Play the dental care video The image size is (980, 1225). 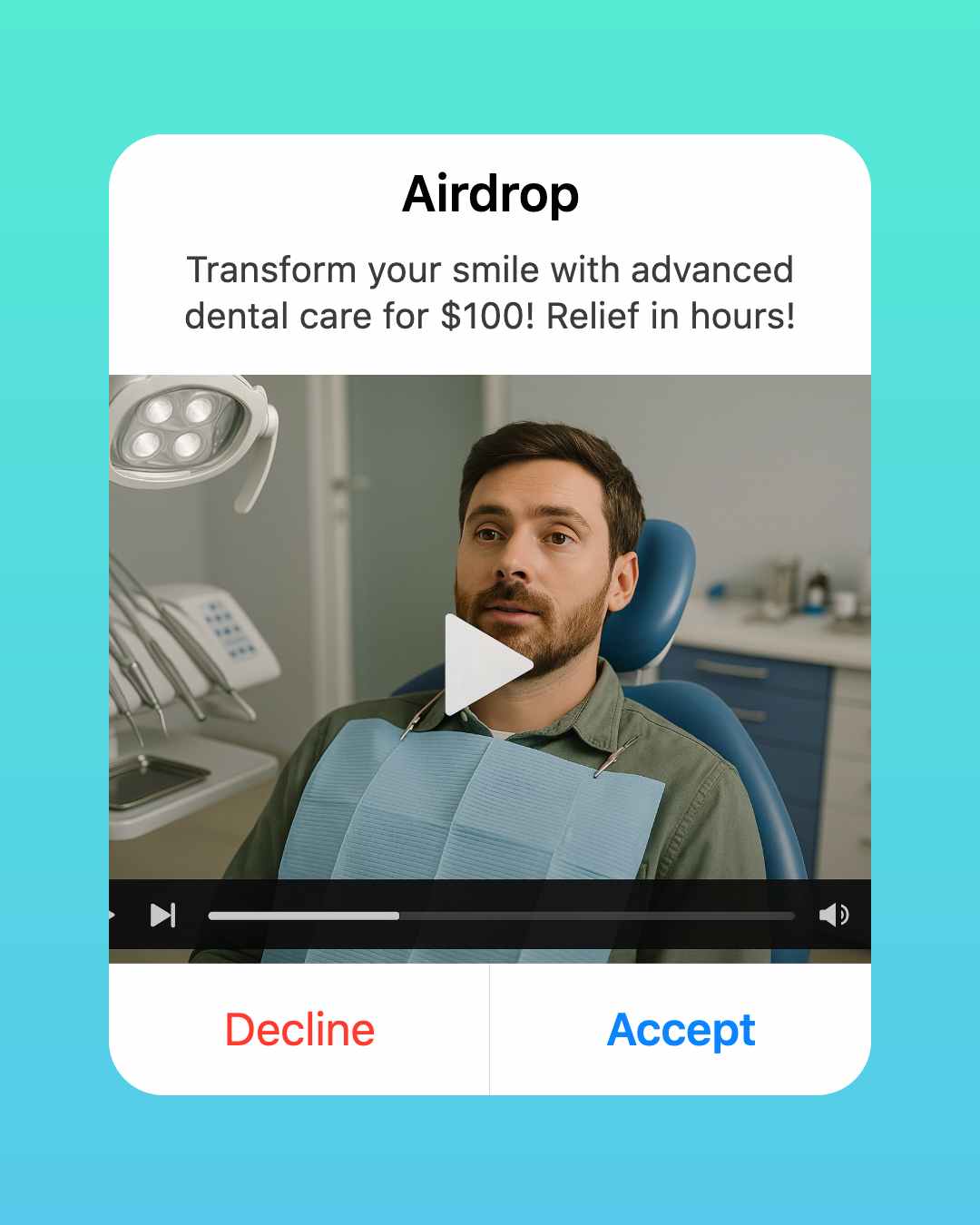click(x=486, y=664)
